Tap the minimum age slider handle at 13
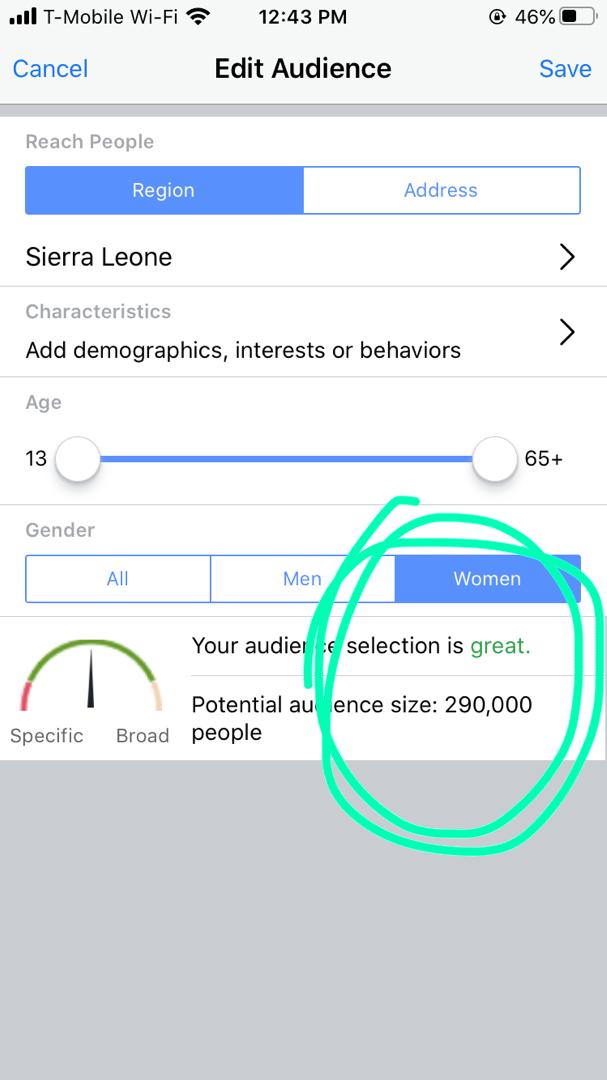Screen dimensions: 607x1080 click(77, 459)
